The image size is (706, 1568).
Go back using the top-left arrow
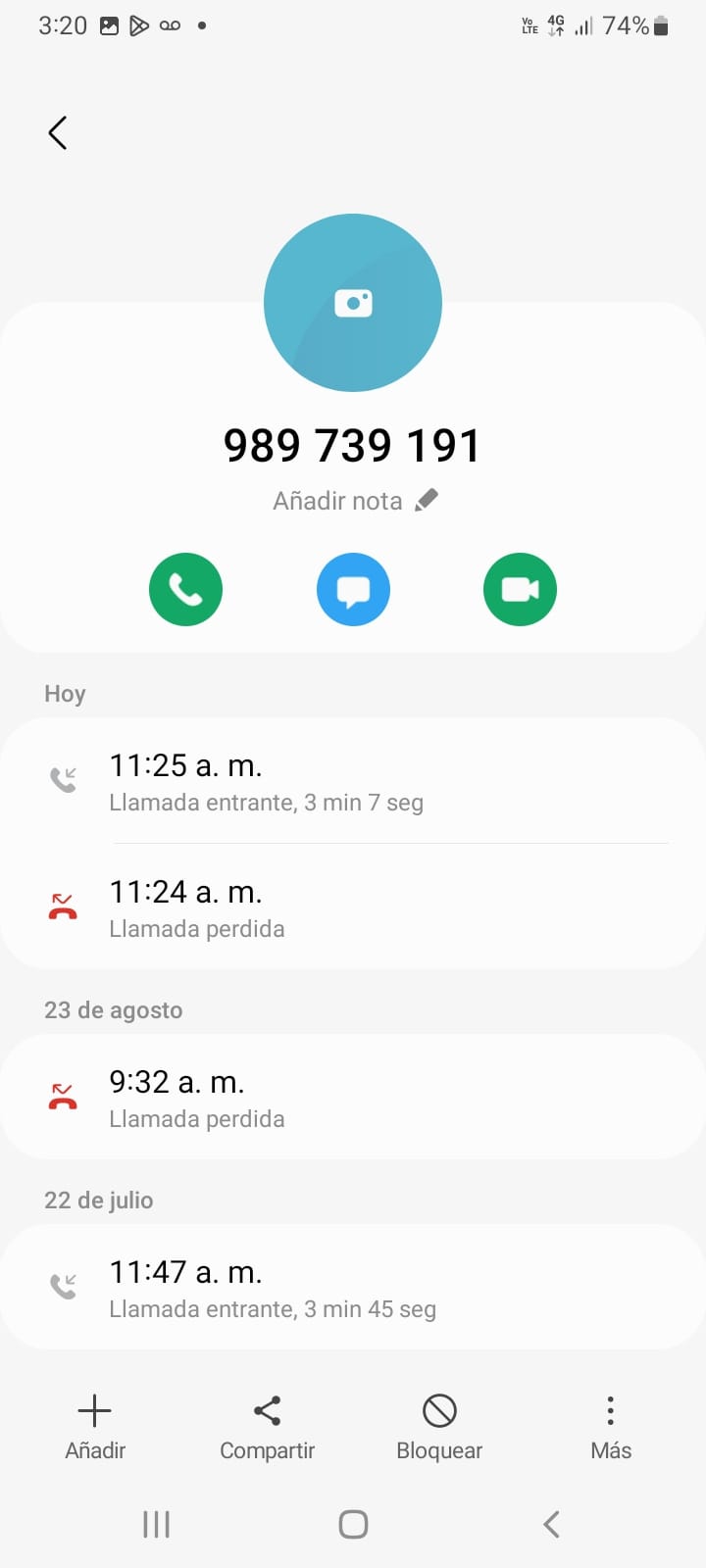(x=58, y=132)
